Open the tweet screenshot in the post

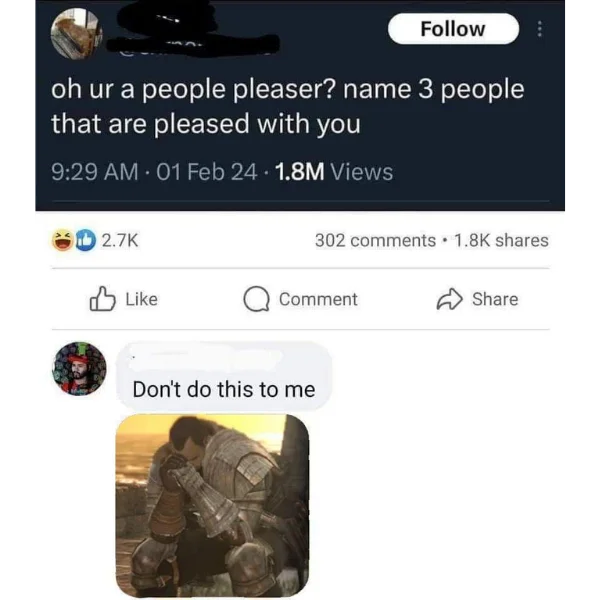(300, 105)
